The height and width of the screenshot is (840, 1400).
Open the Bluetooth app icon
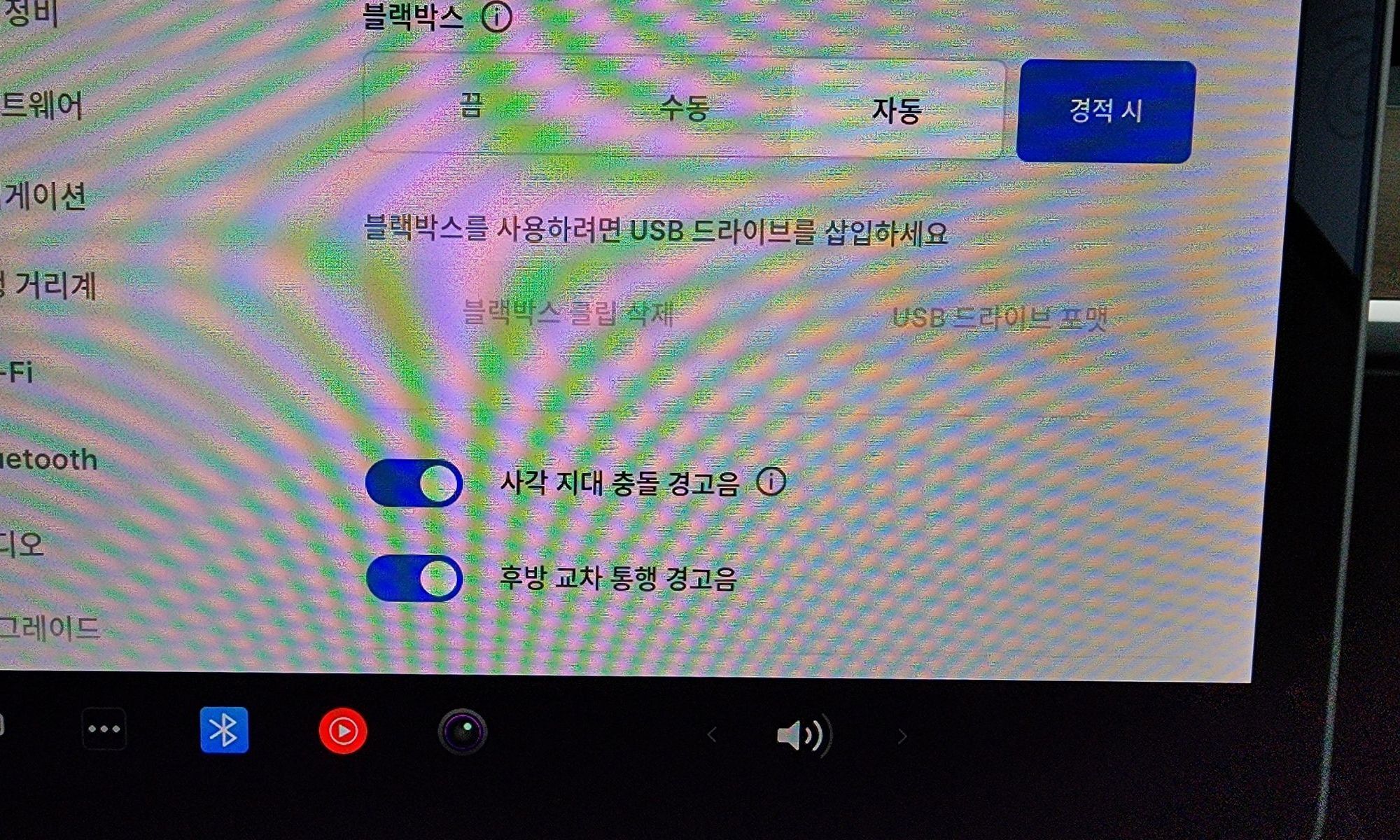pyautogui.click(x=224, y=730)
